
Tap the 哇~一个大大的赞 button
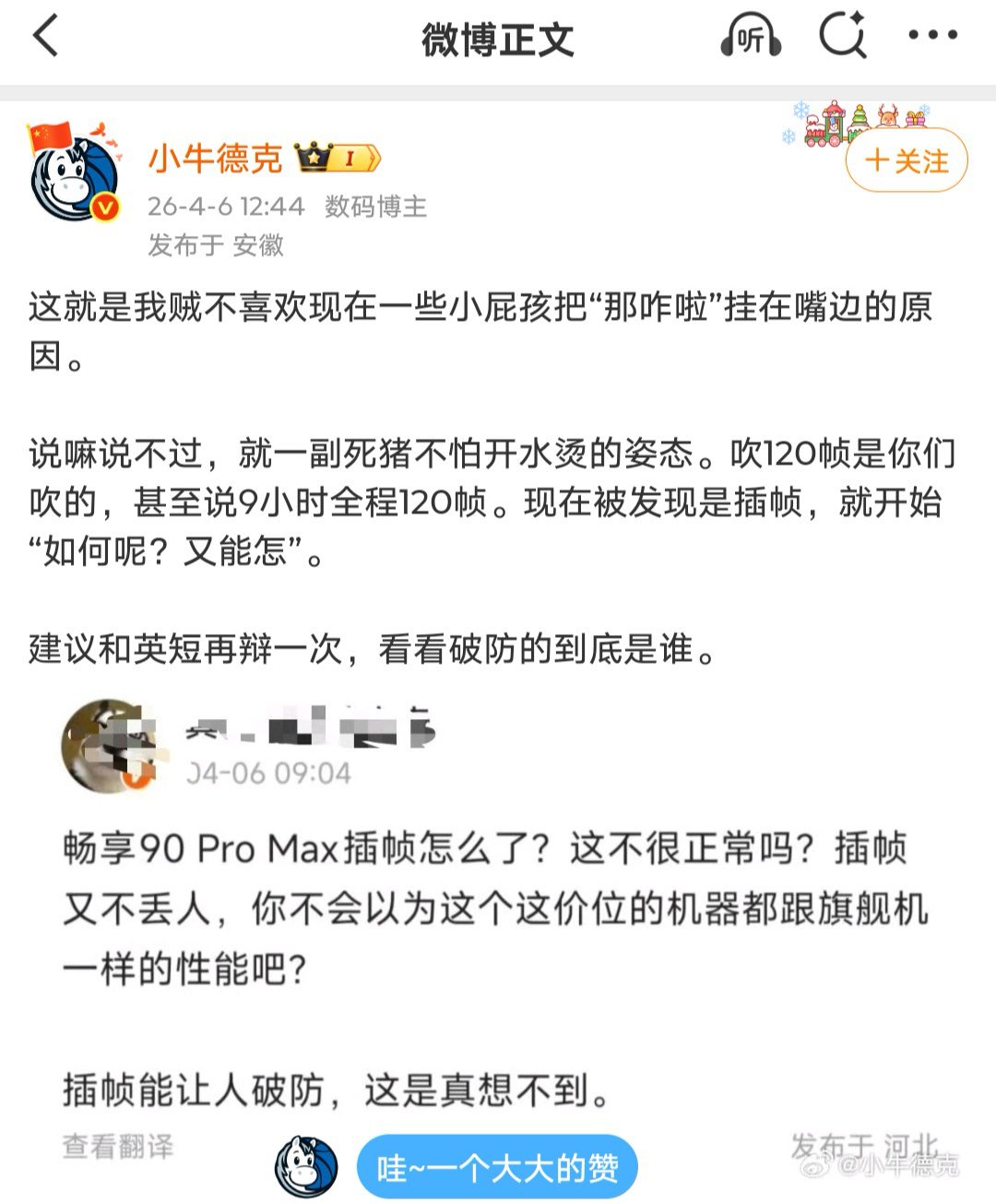coord(497,1168)
